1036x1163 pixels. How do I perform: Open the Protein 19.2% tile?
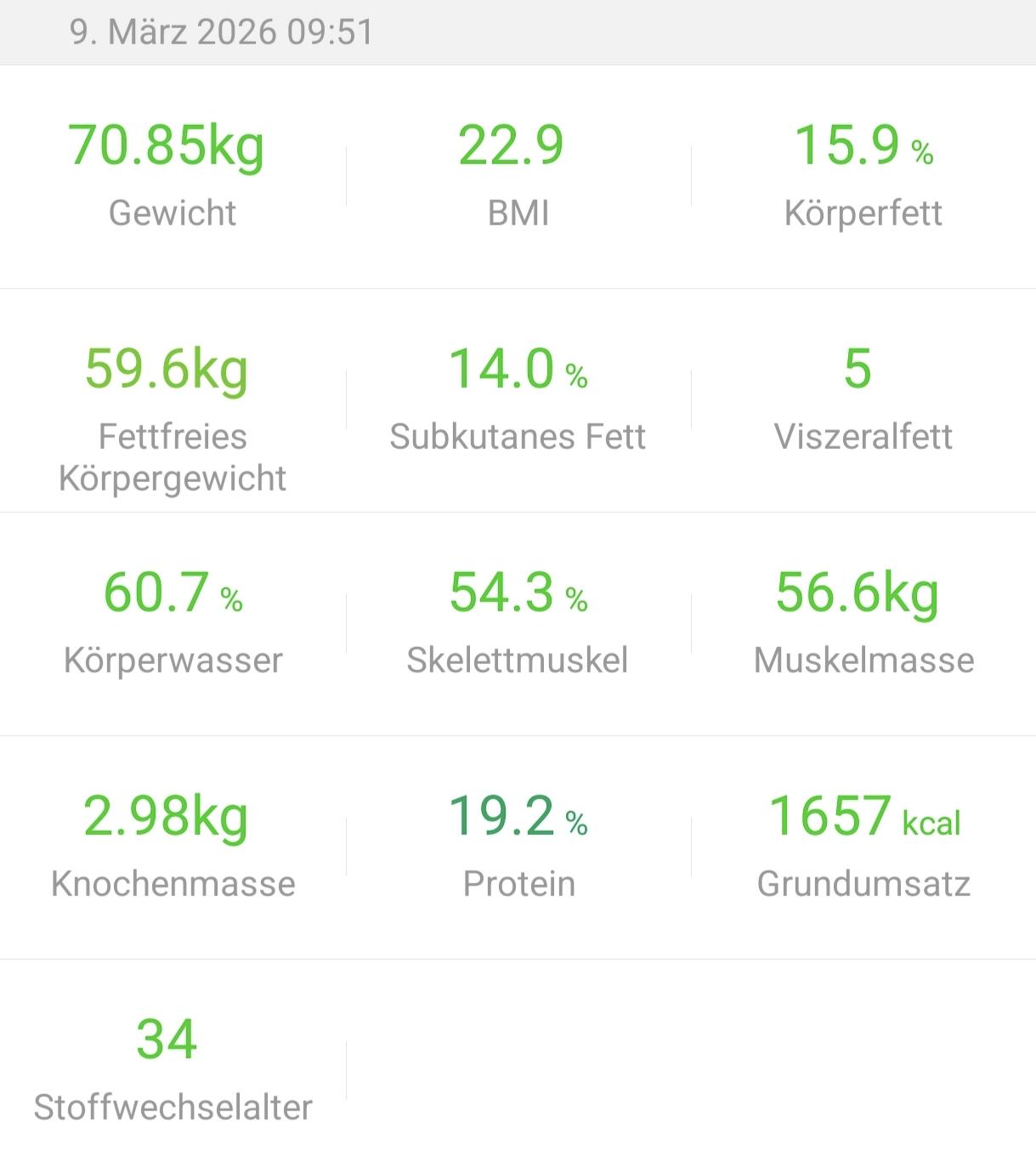(518, 846)
